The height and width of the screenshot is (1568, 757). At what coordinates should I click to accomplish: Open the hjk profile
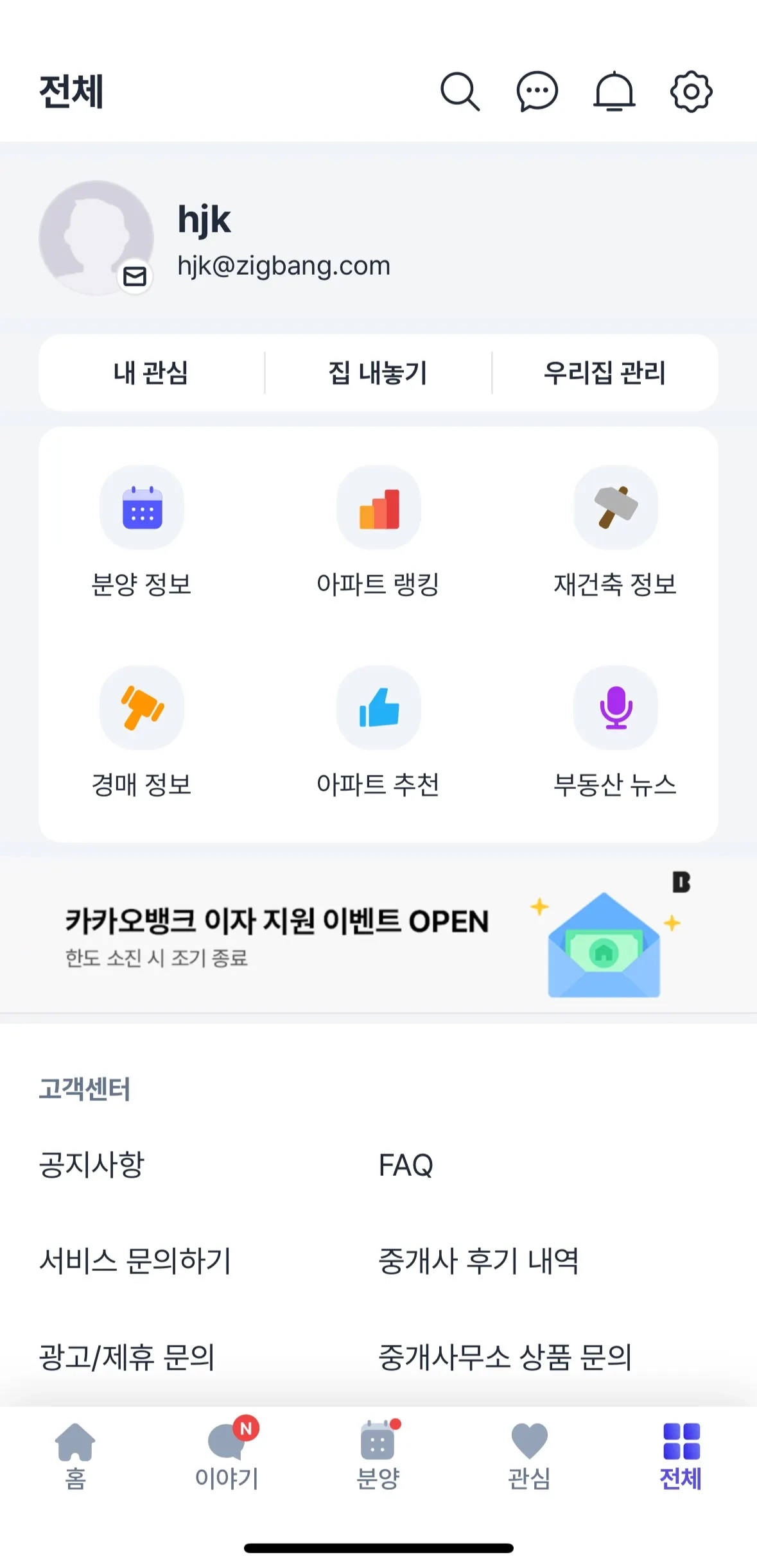coord(204,238)
